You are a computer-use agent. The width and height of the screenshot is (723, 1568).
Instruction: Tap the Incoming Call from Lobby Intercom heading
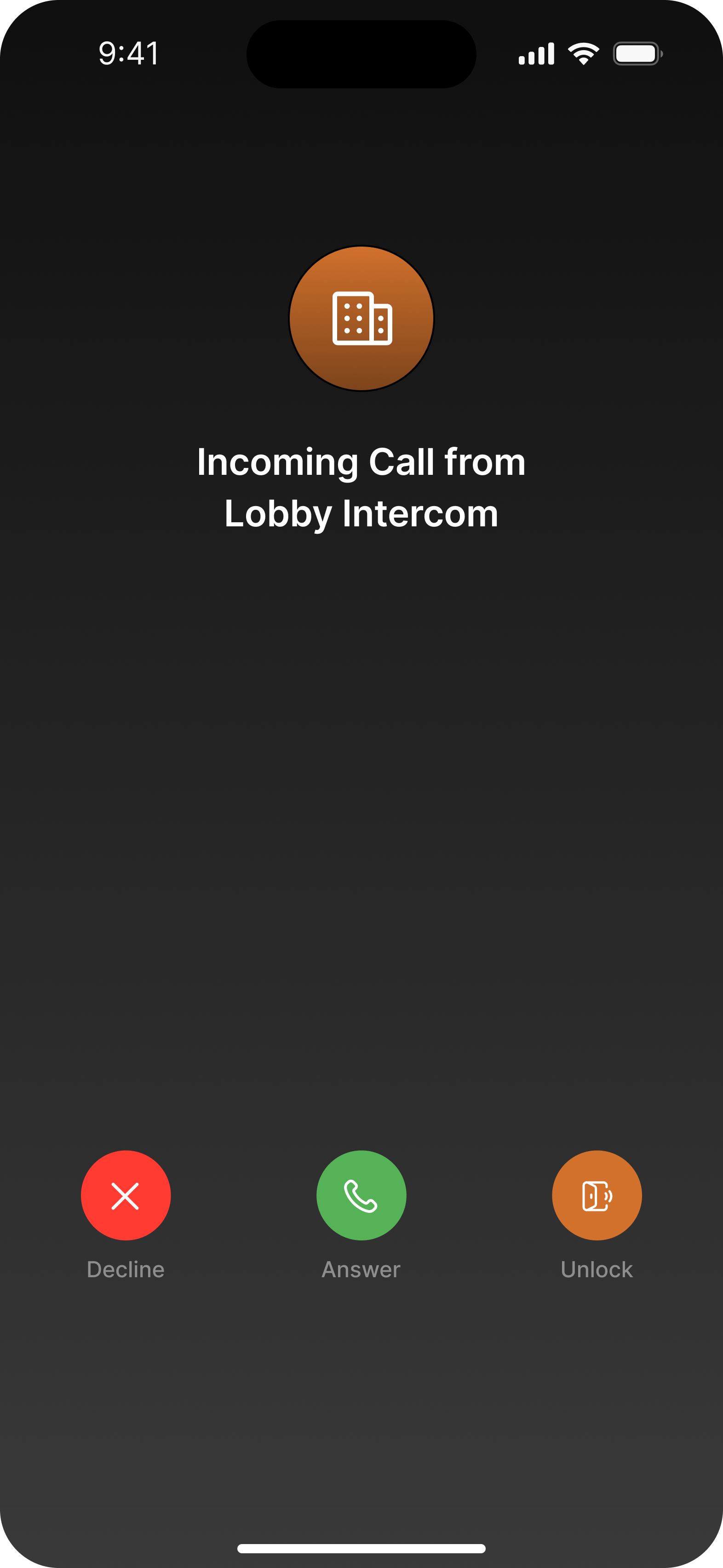tap(361, 487)
